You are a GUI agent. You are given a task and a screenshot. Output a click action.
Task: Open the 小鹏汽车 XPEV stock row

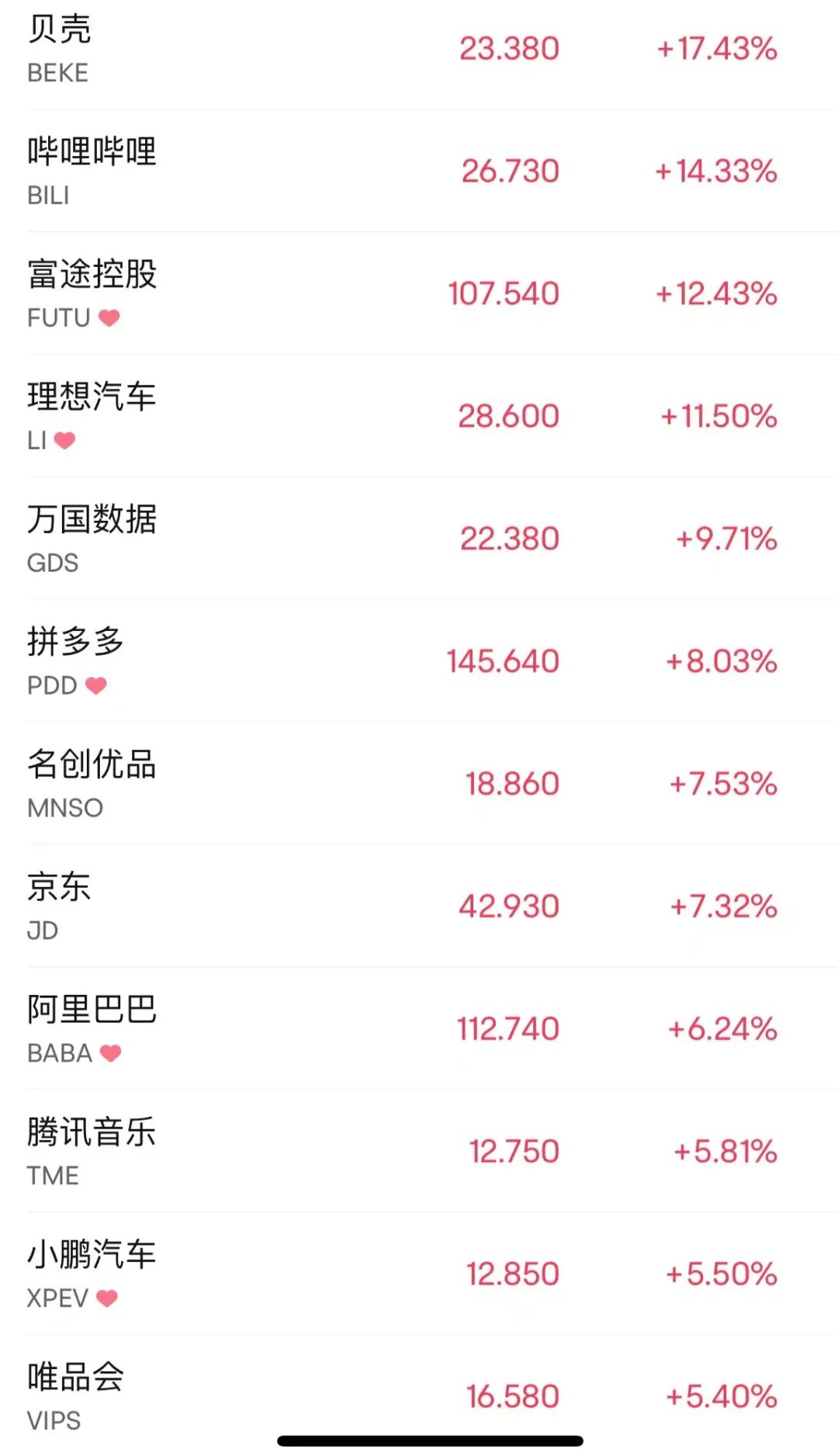[x=419, y=1274]
